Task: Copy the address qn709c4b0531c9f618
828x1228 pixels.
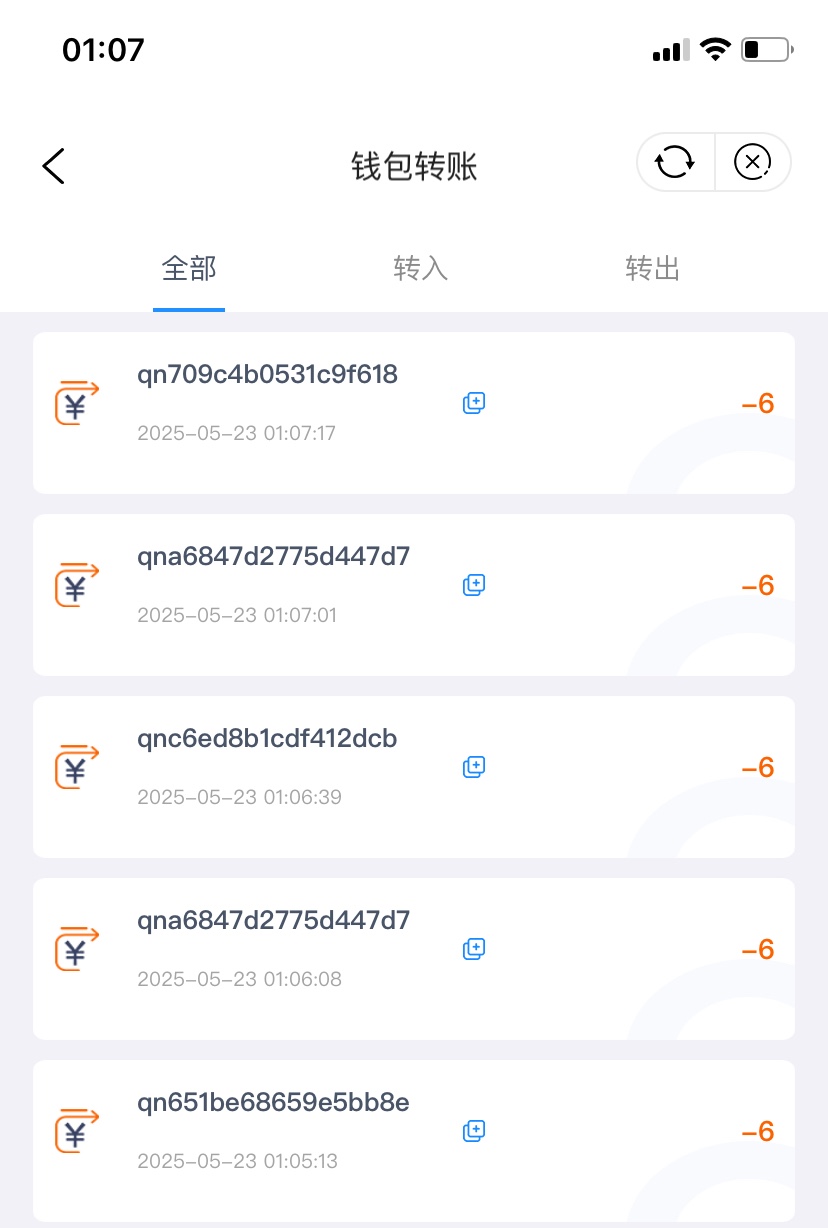Action: [x=474, y=403]
